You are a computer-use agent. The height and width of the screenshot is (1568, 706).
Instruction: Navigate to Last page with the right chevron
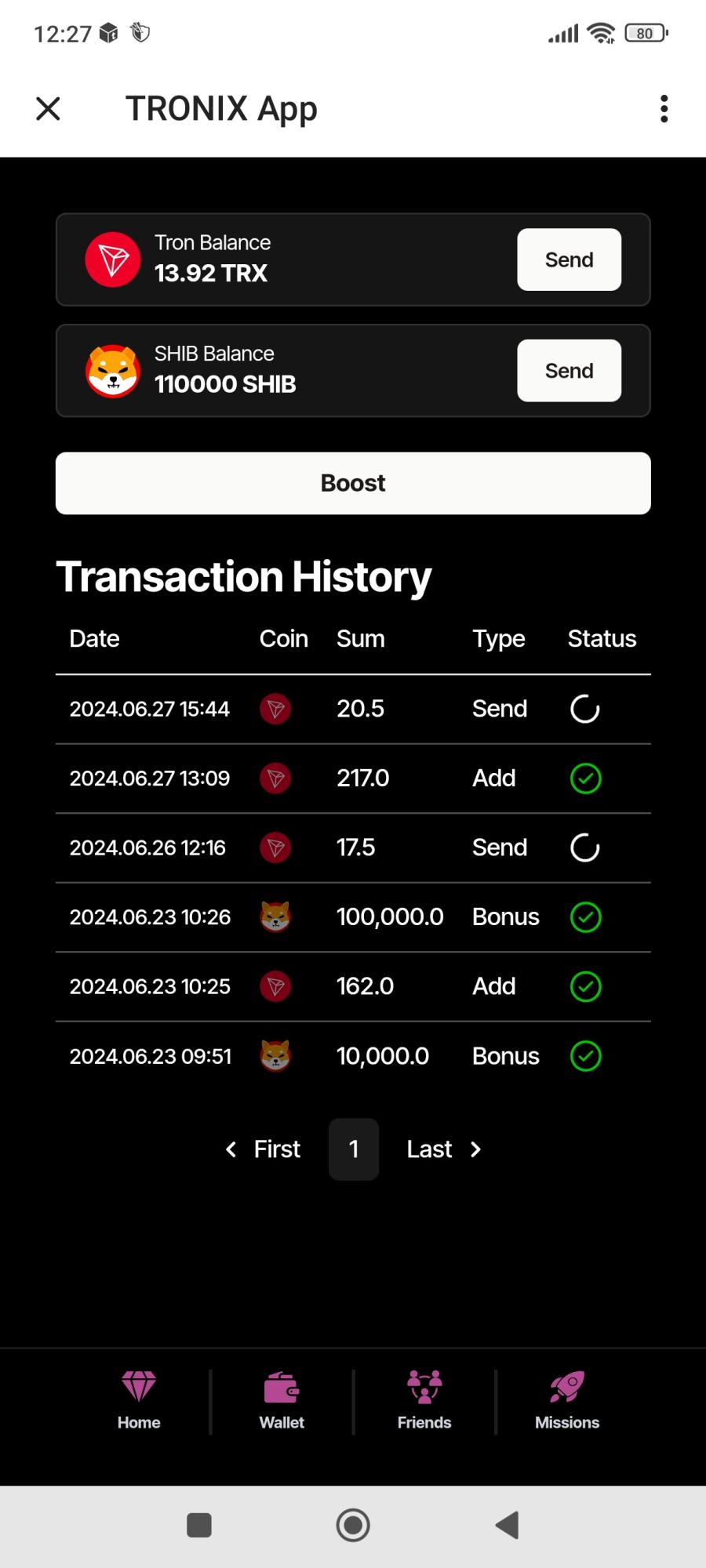click(475, 1149)
